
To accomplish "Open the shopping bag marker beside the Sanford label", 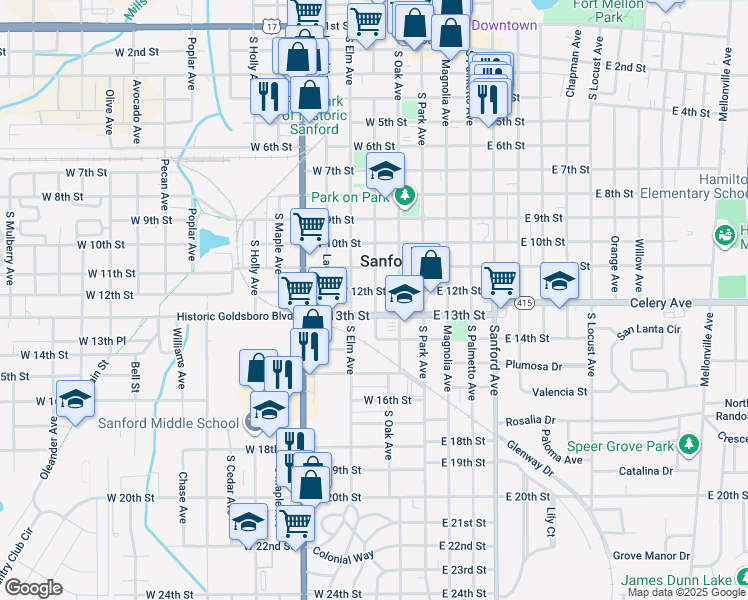I will (x=431, y=267).
